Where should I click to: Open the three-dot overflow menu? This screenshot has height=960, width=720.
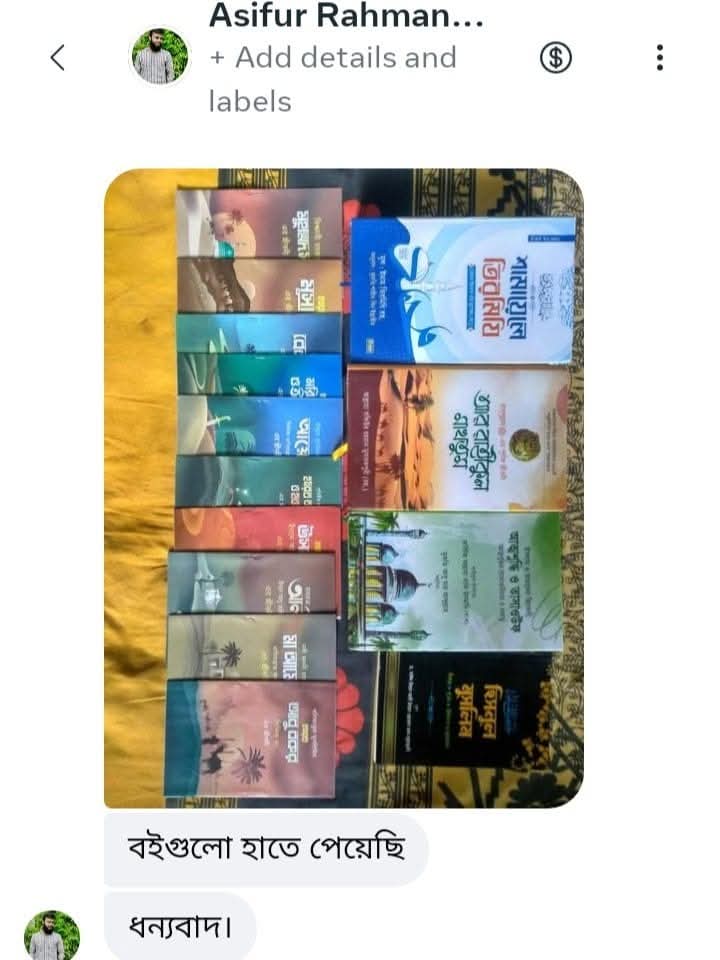(x=659, y=58)
